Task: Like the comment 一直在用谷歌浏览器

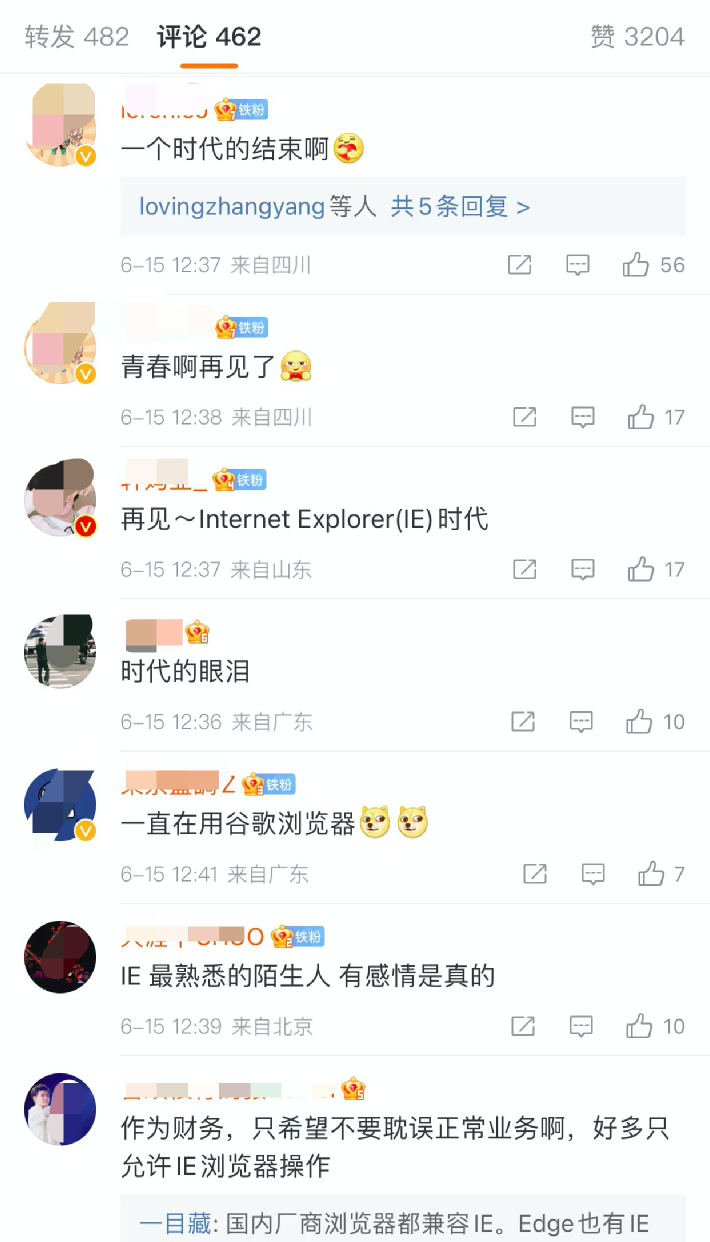Action: 651,874
